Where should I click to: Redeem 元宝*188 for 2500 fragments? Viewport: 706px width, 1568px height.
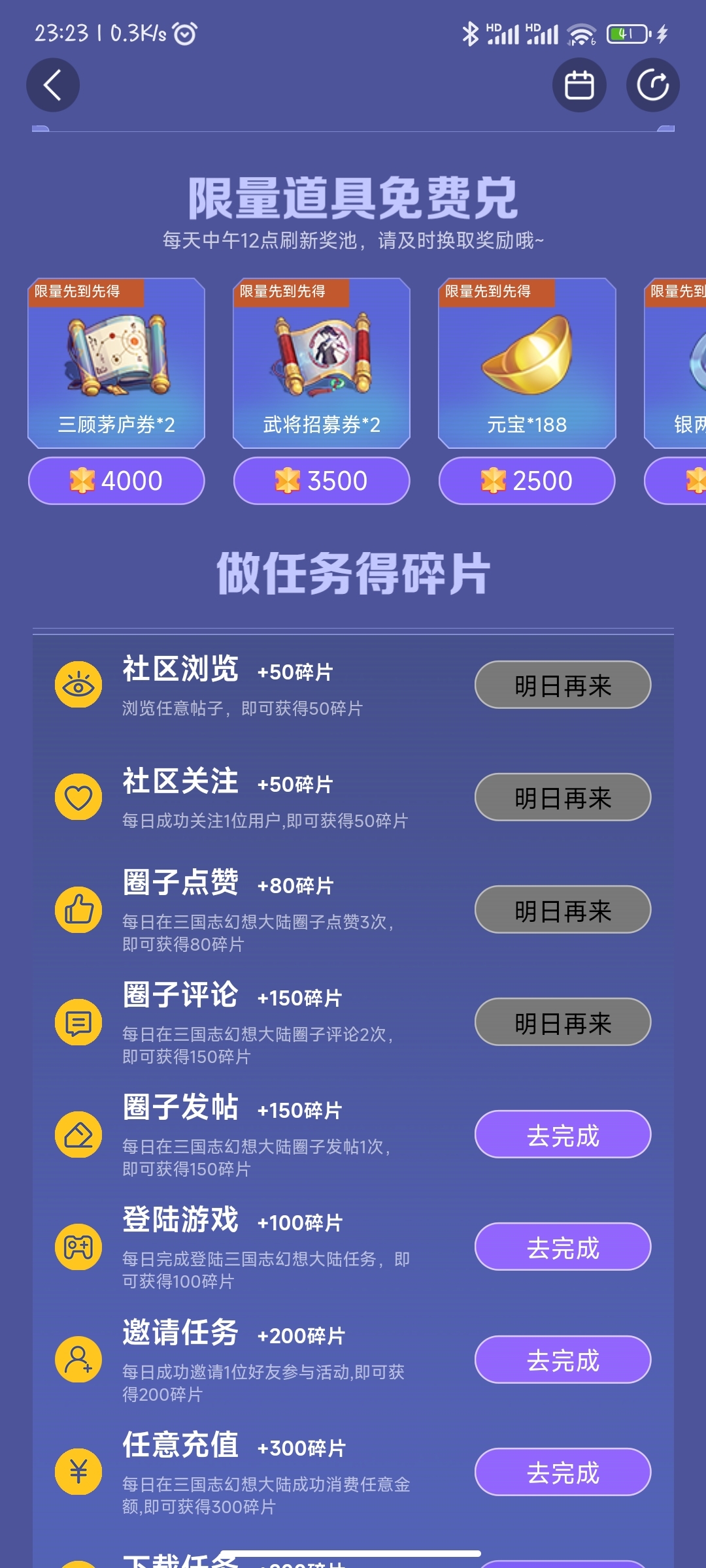coord(527,481)
